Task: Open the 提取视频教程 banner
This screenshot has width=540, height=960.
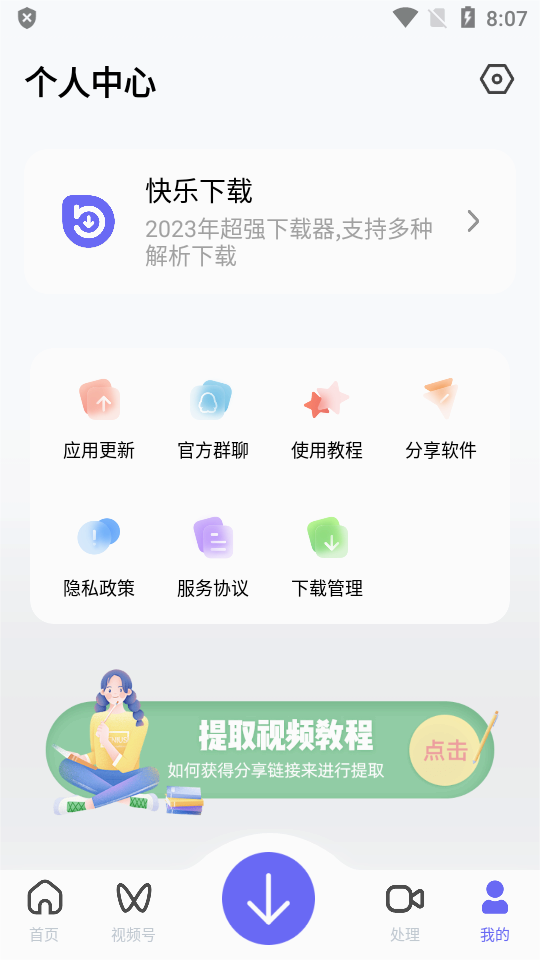Action: pyautogui.click(x=272, y=748)
